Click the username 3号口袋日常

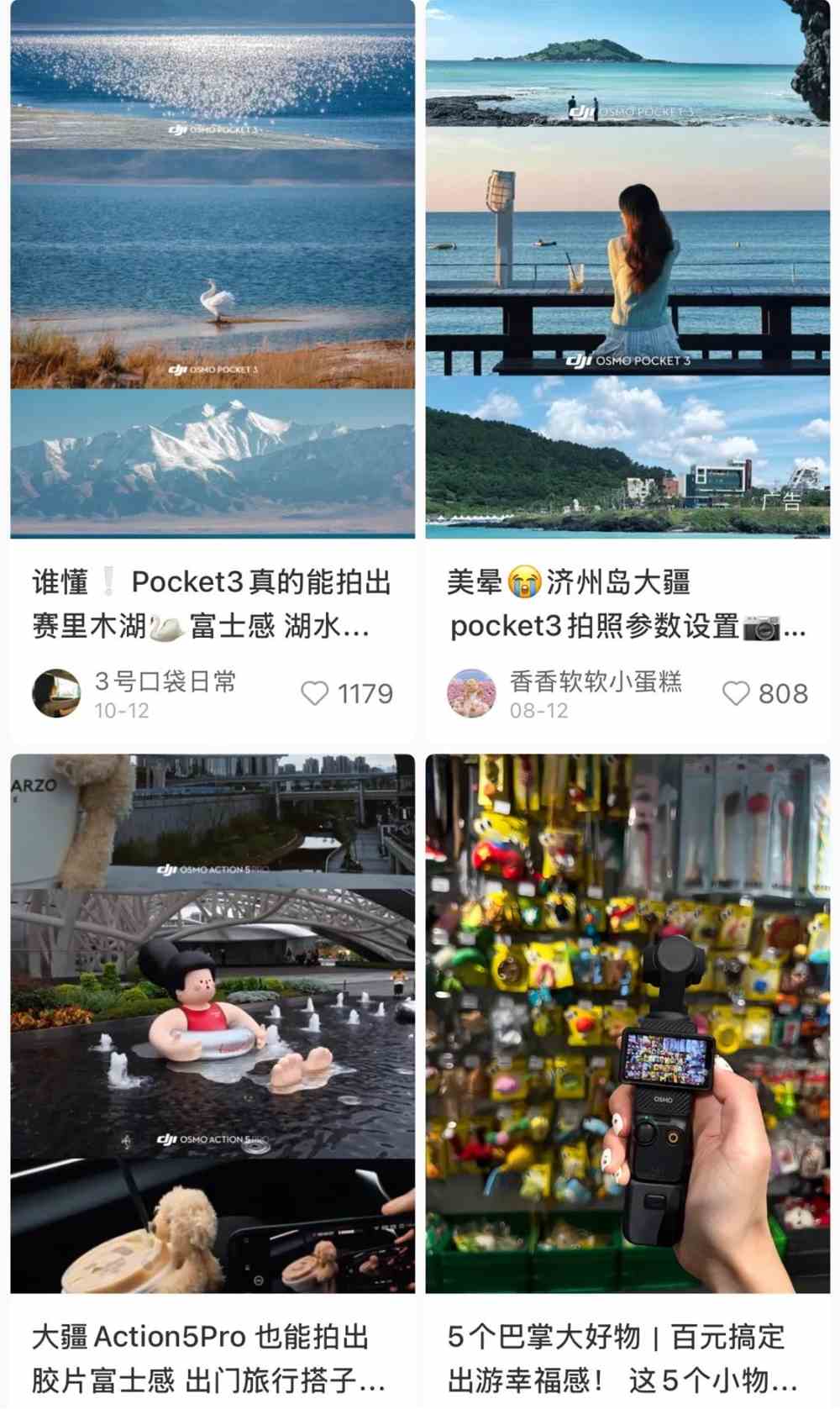(164, 682)
